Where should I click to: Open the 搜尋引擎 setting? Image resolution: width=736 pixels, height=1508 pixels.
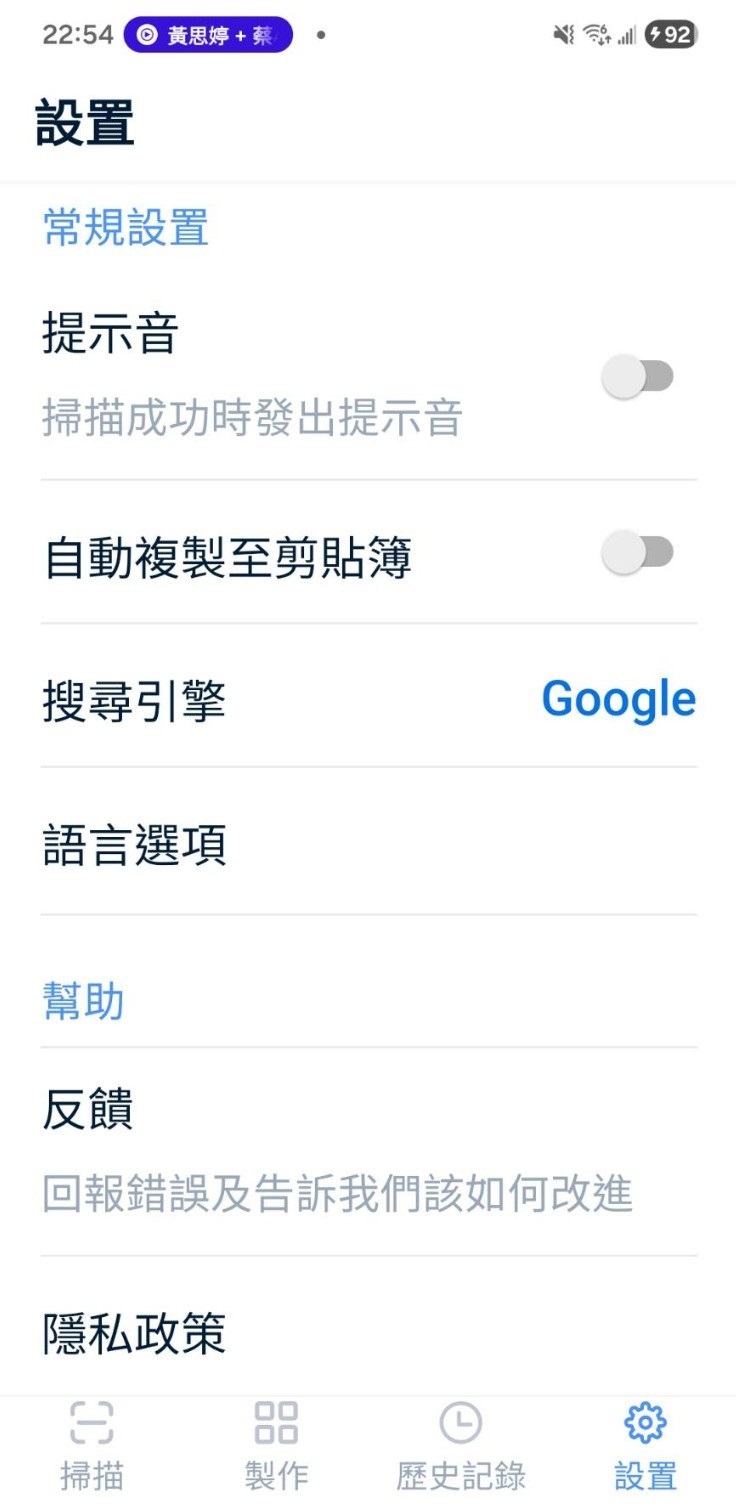tap(368, 701)
